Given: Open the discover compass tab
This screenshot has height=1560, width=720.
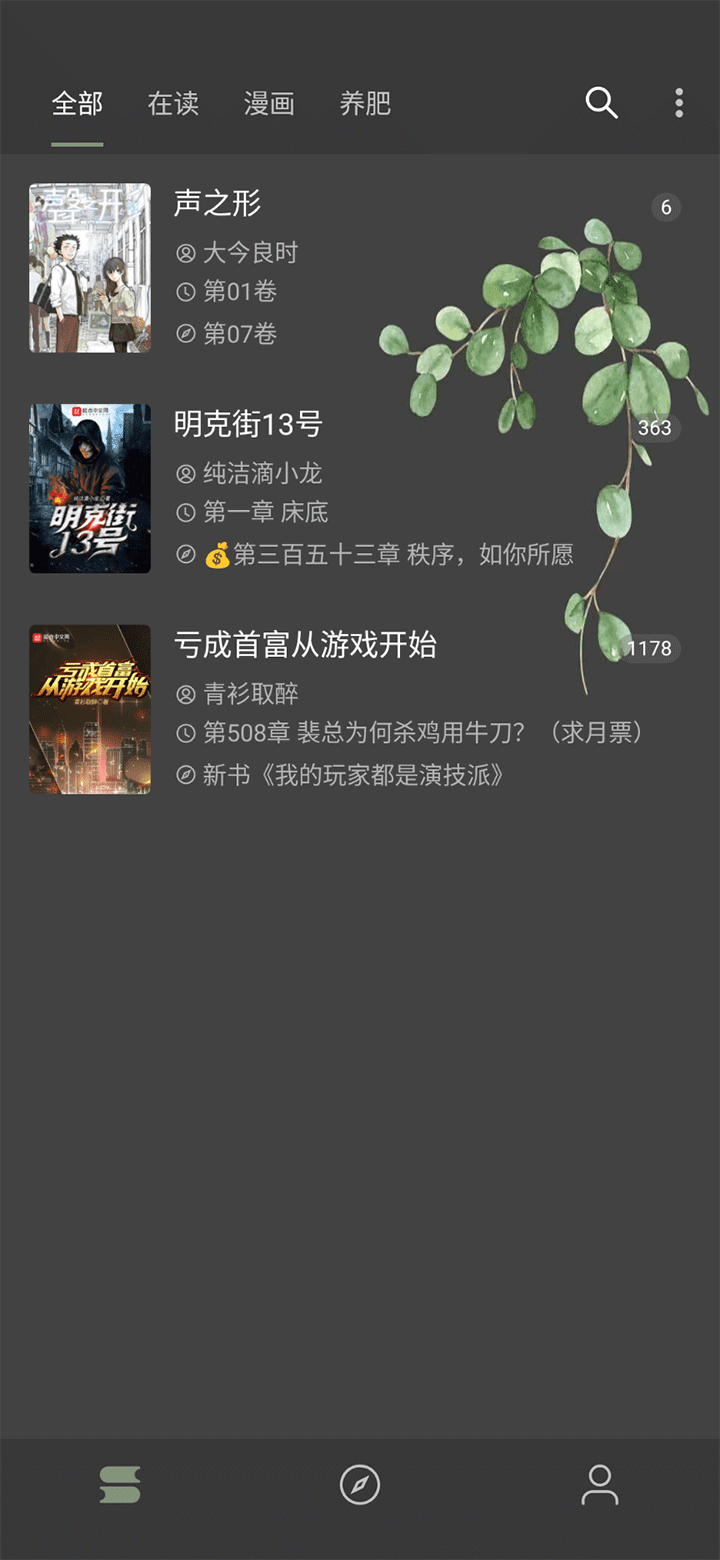Looking at the screenshot, I should (360, 1485).
